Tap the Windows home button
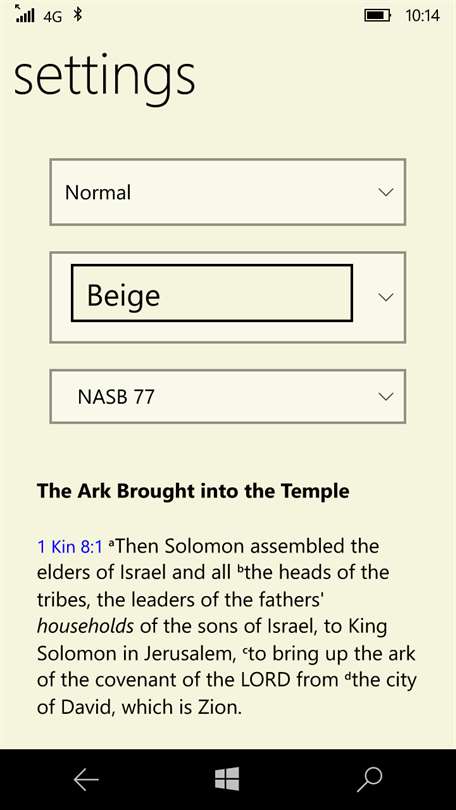 tap(227, 779)
